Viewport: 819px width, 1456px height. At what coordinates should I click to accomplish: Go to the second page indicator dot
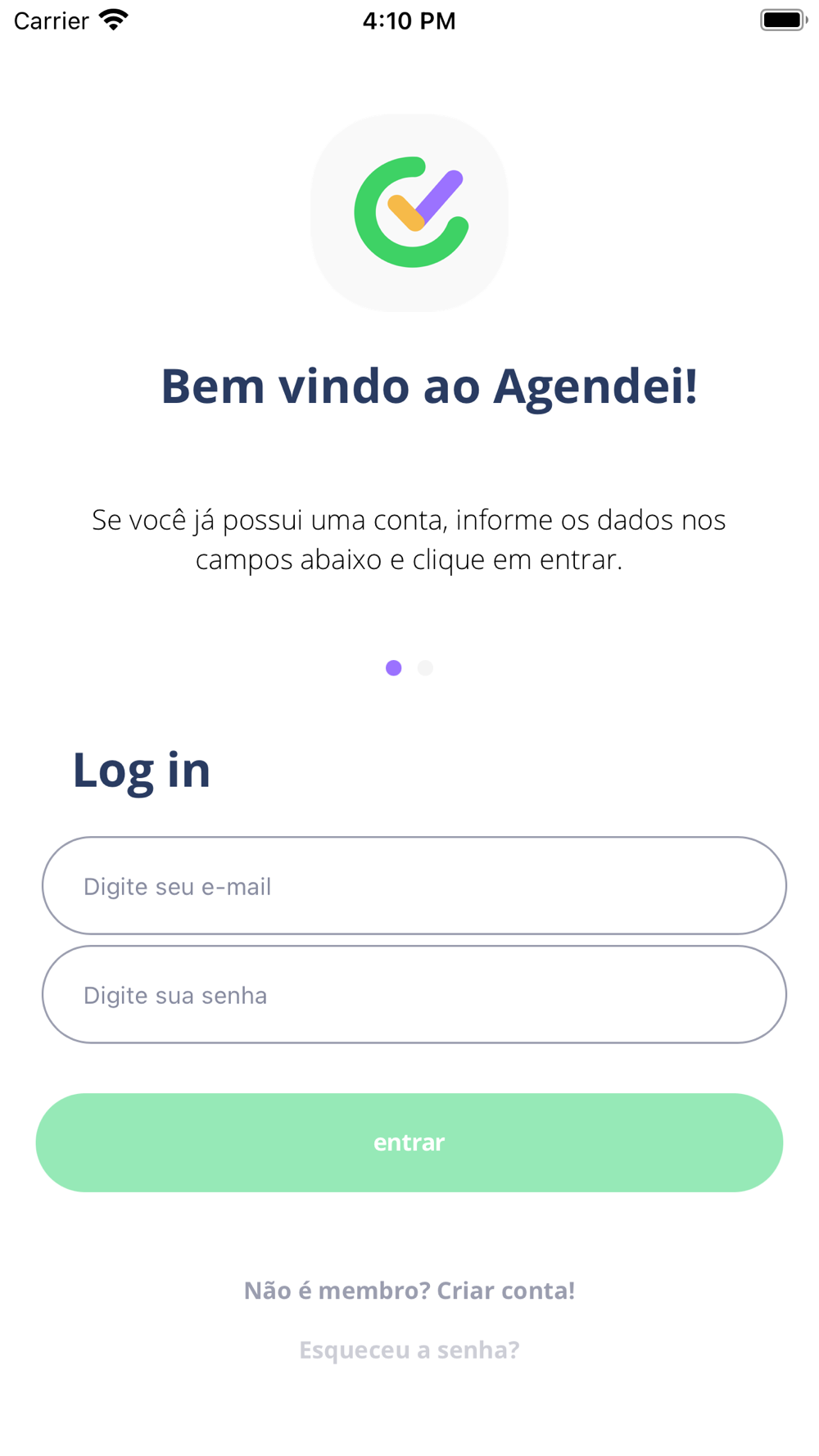pyautogui.click(x=425, y=667)
